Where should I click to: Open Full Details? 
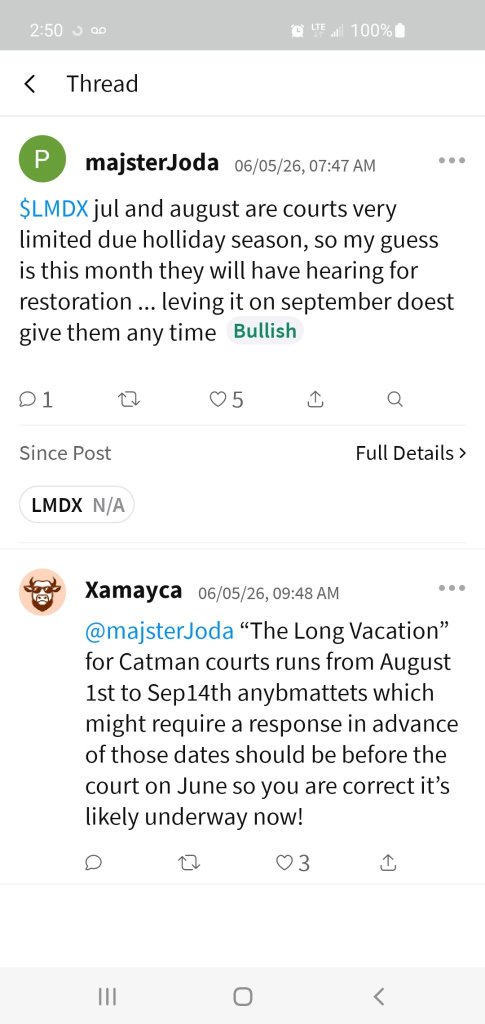point(411,453)
